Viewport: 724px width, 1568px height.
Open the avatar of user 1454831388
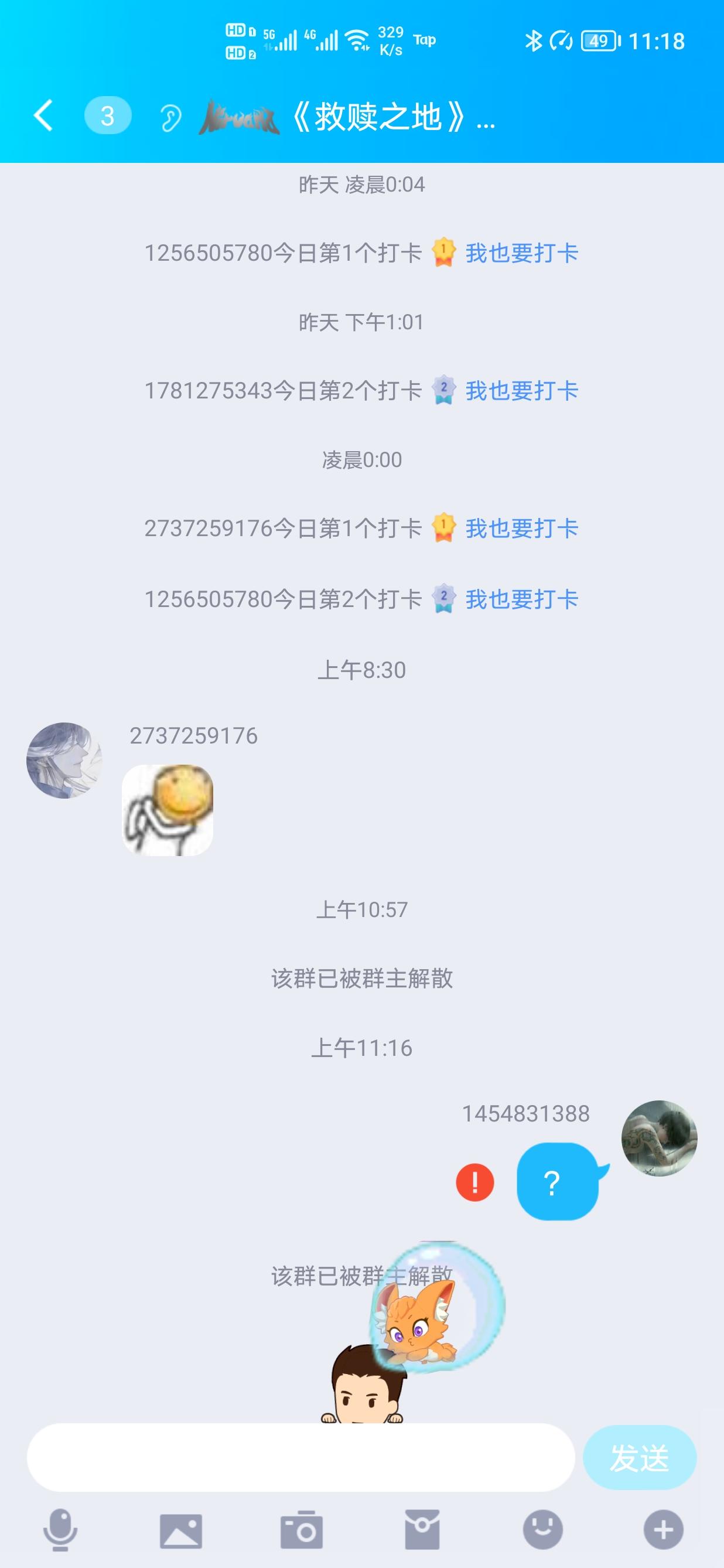(659, 1138)
